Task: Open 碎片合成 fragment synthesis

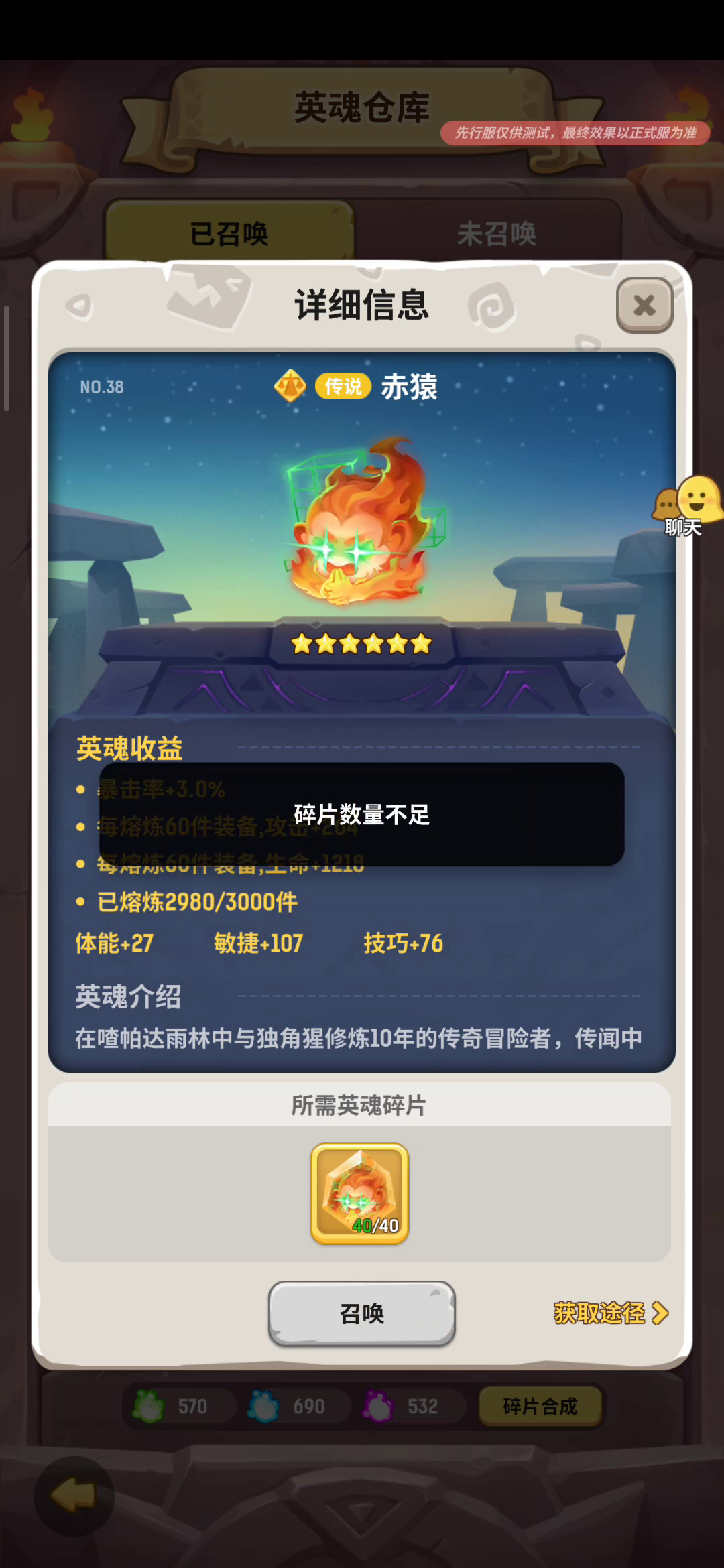Action: [x=540, y=1406]
